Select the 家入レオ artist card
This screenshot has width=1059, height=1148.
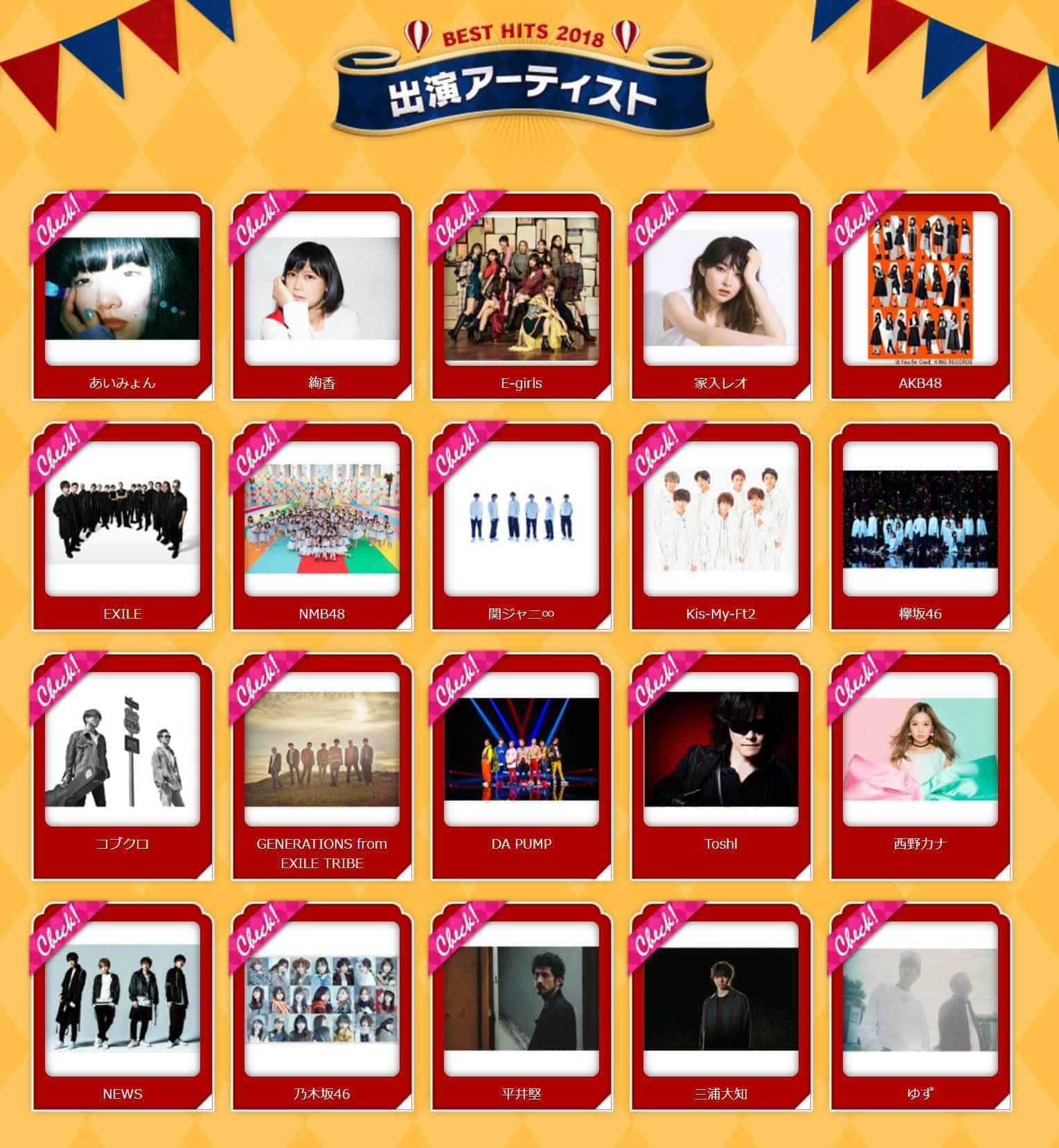coord(721,298)
